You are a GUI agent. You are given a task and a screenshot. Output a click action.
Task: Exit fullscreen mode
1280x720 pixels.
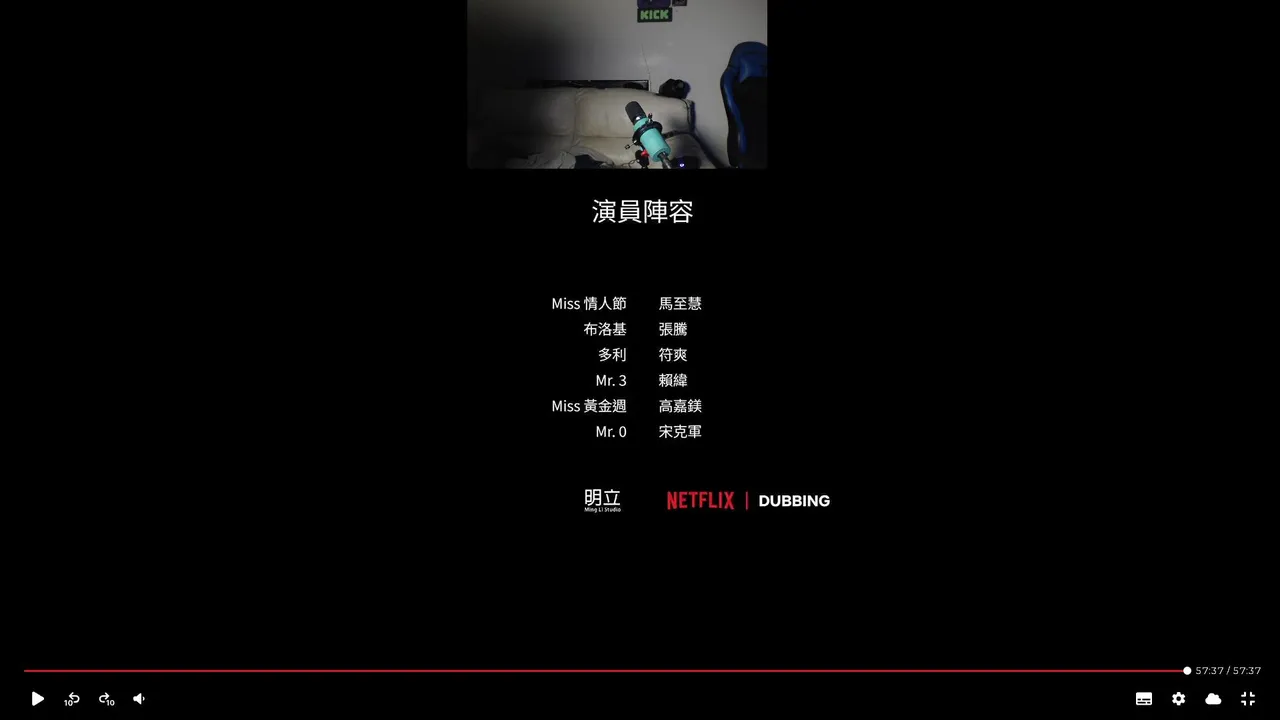pyautogui.click(x=1248, y=699)
